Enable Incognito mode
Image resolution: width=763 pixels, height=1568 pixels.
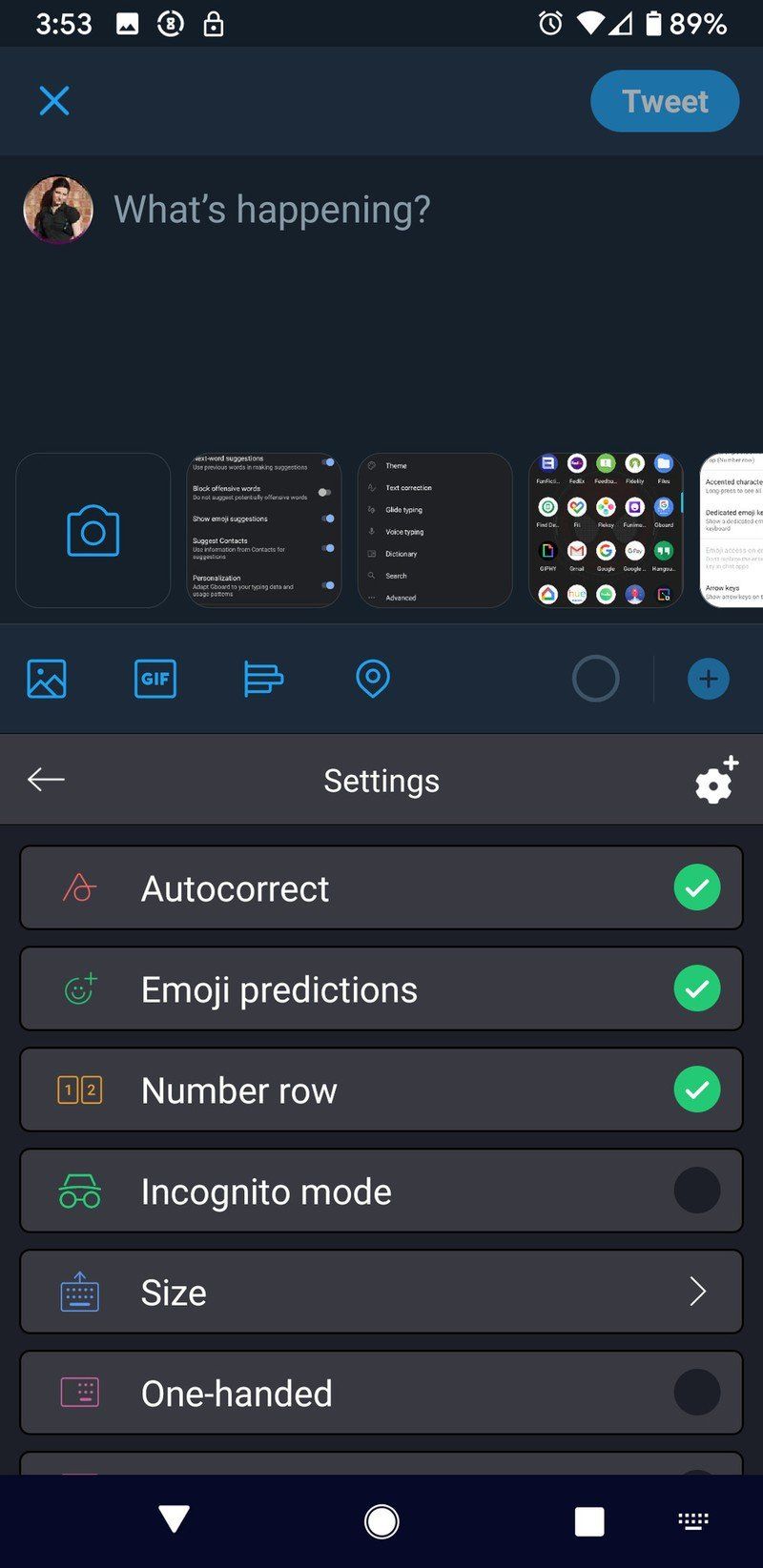[x=697, y=1190]
